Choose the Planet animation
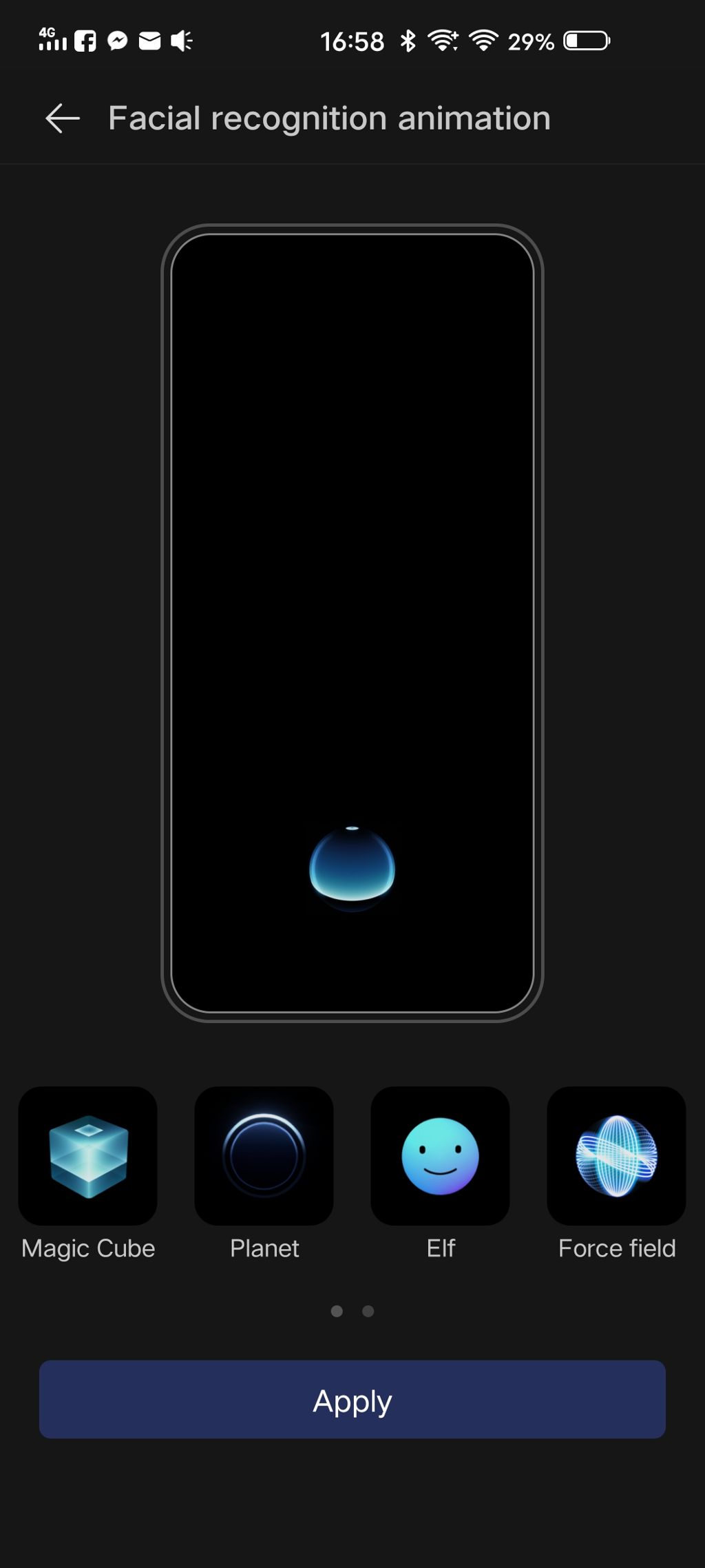The width and height of the screenshot is (705, 1568). click(x=264, y=1155)
